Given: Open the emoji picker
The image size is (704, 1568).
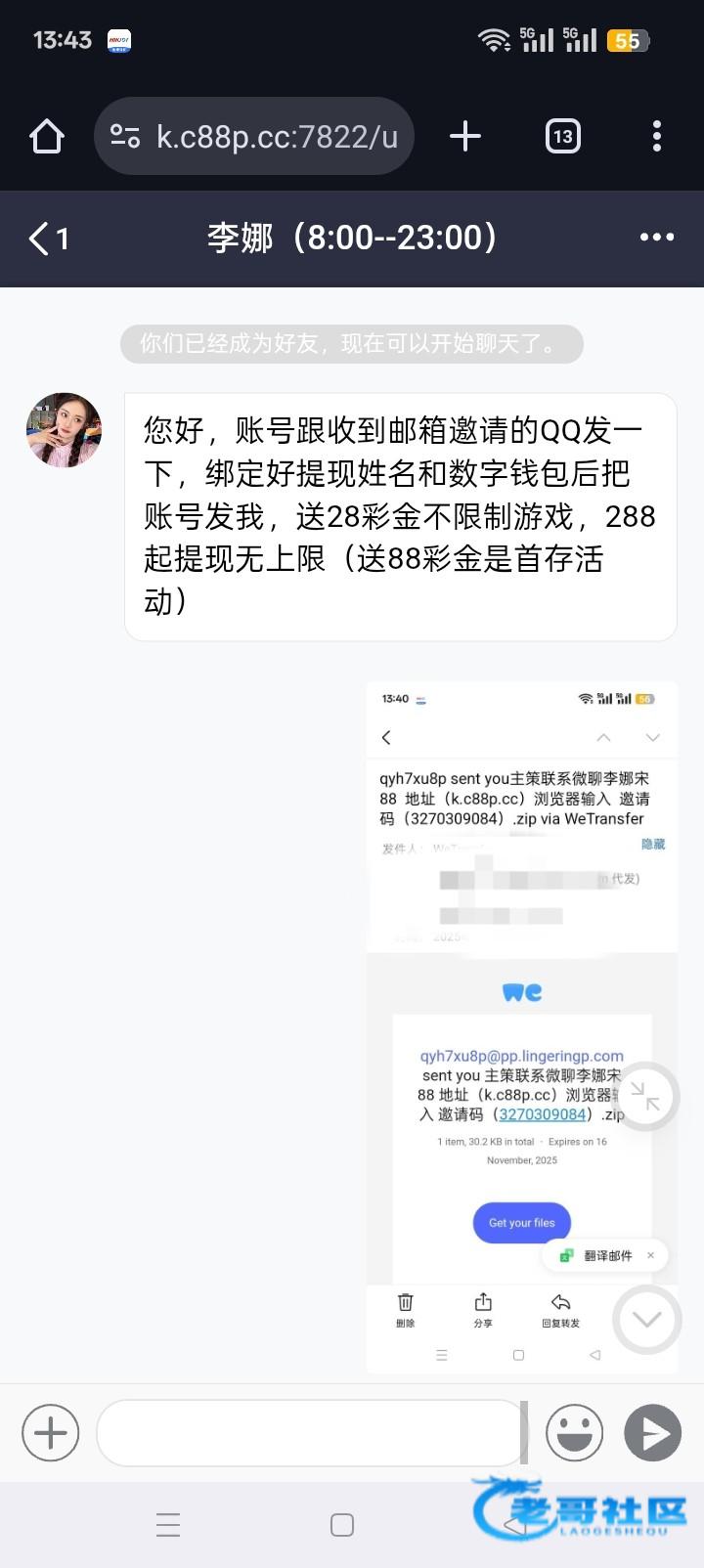Looking at the screenshot, I should [x=574, y=1433].
